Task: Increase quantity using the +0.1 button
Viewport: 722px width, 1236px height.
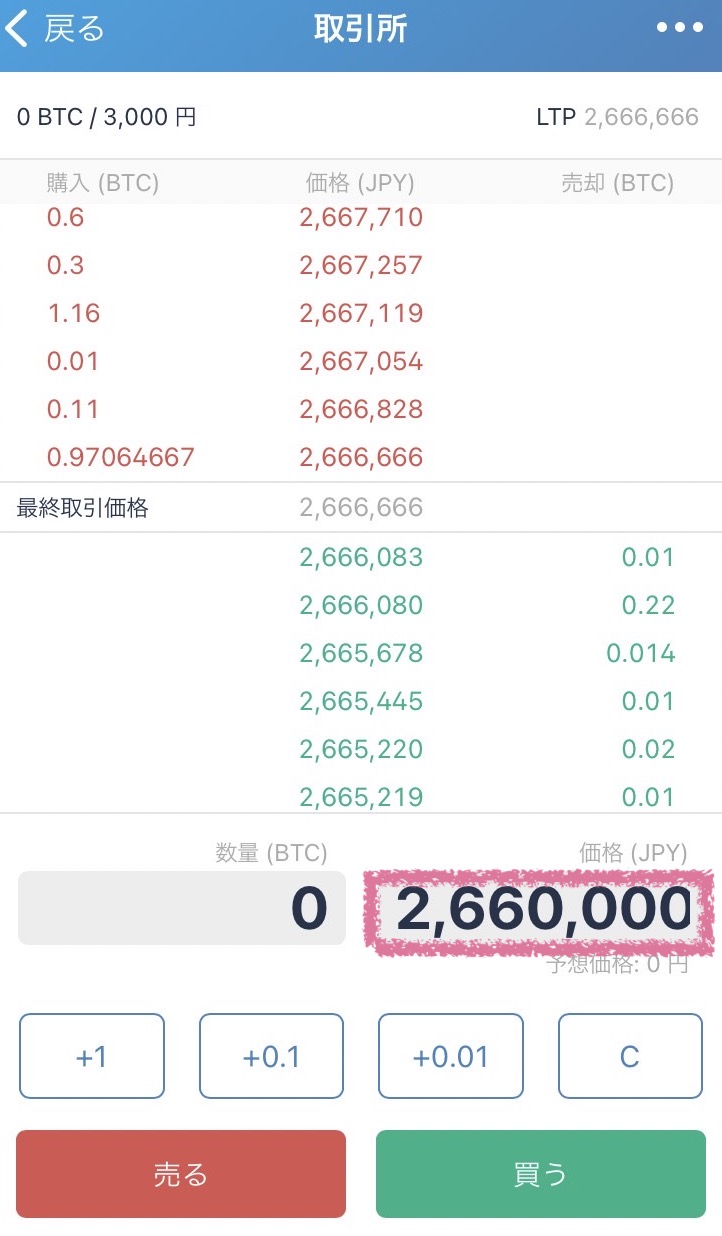Action: tap(271, 1056)
